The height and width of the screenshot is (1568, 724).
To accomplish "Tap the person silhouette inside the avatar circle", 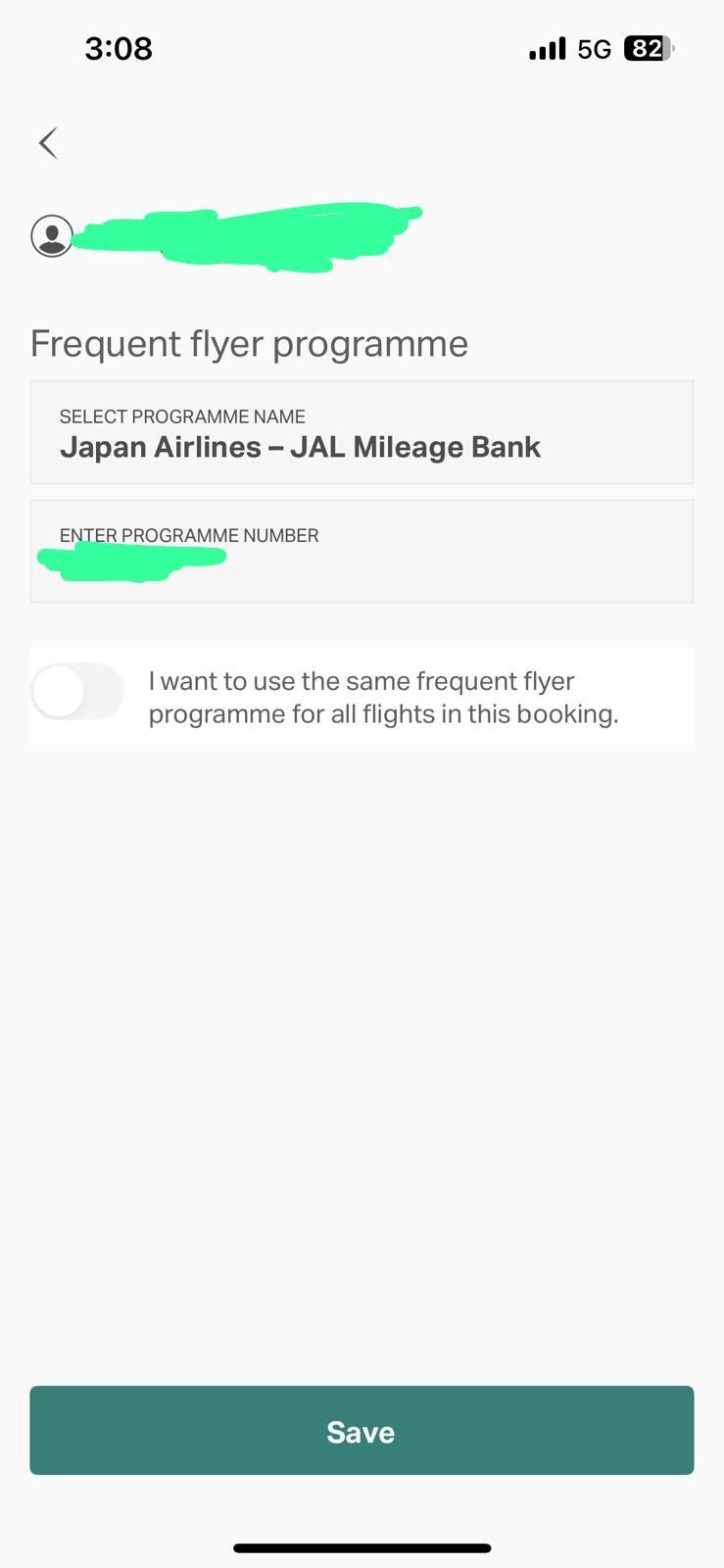I will (x=50, y=235).
